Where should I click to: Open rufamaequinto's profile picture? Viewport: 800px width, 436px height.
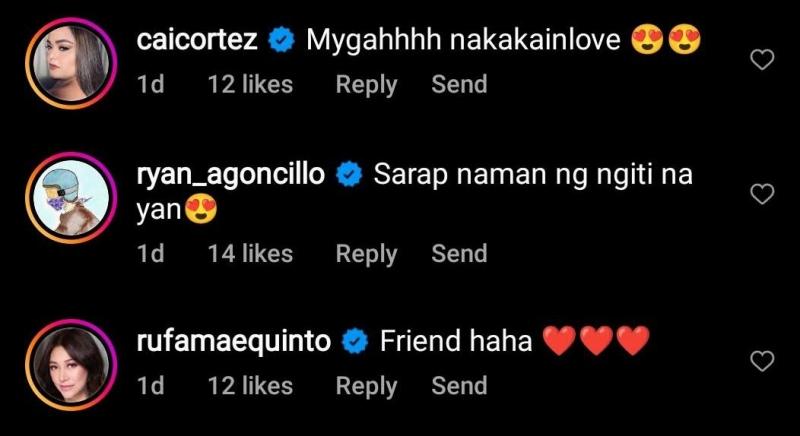pyautogui.click(x=66, y=360)
